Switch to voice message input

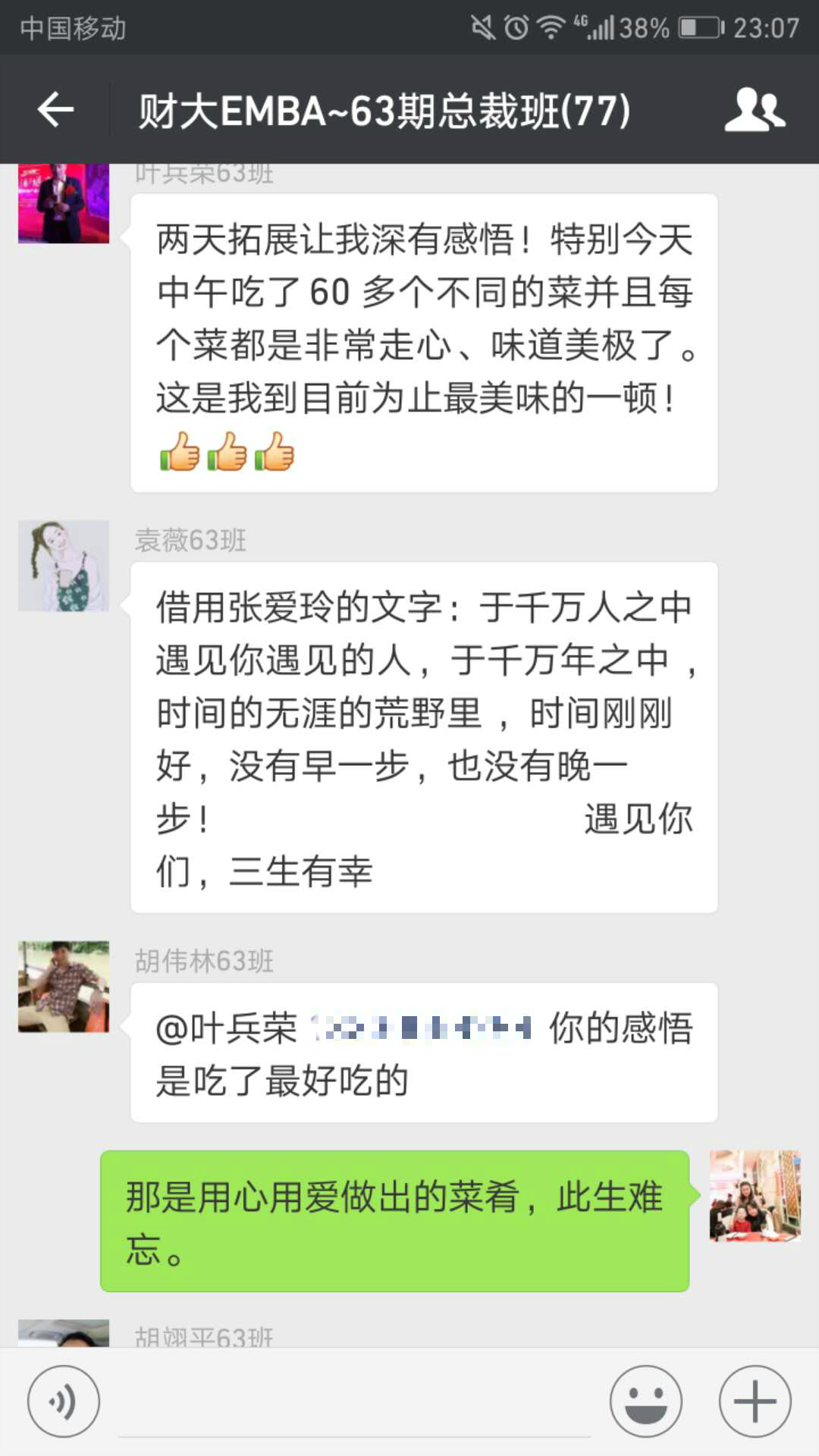(64, 1401)
